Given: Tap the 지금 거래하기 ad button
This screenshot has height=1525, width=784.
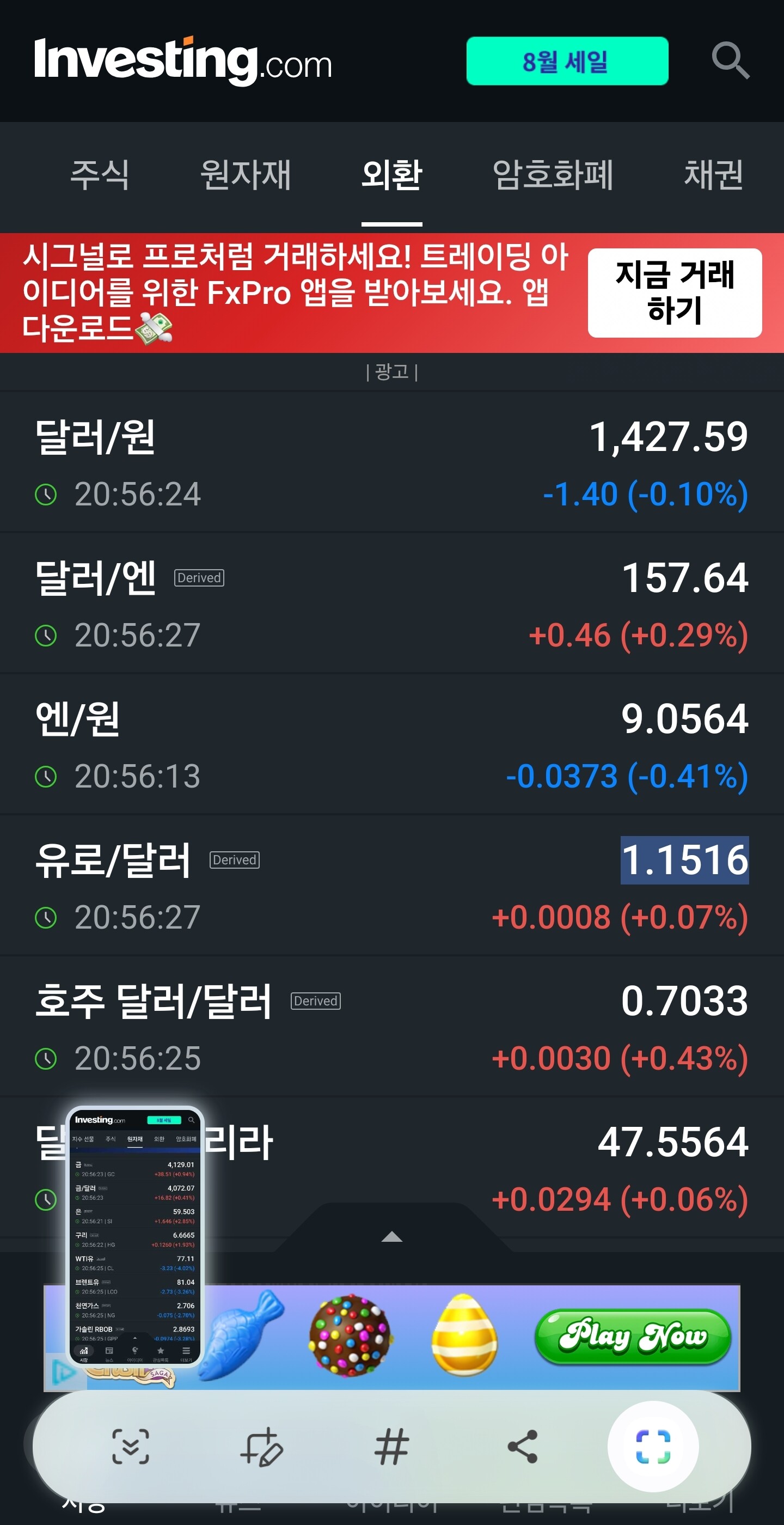Looking at the screenshot, I should (675, 293).
